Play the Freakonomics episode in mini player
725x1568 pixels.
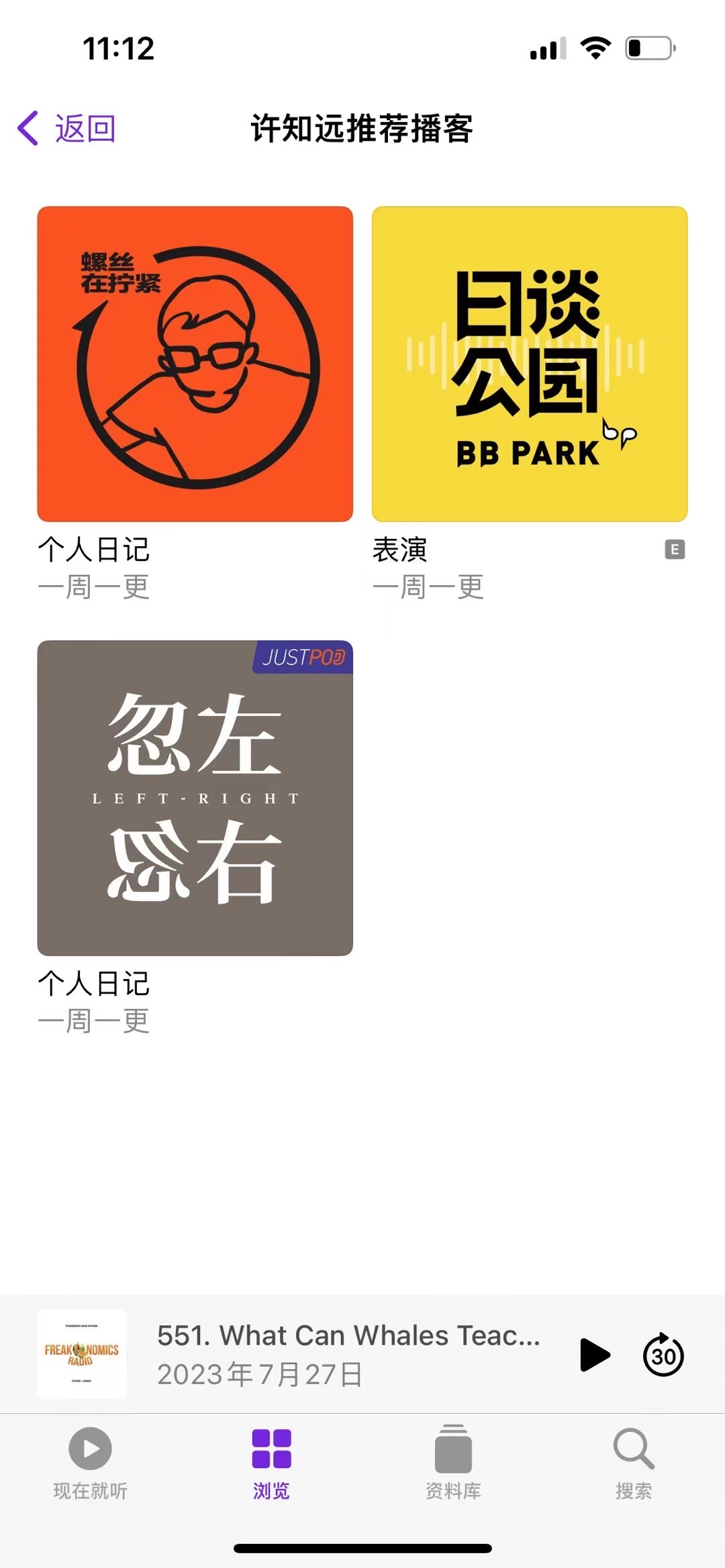tap(595, 1355)
